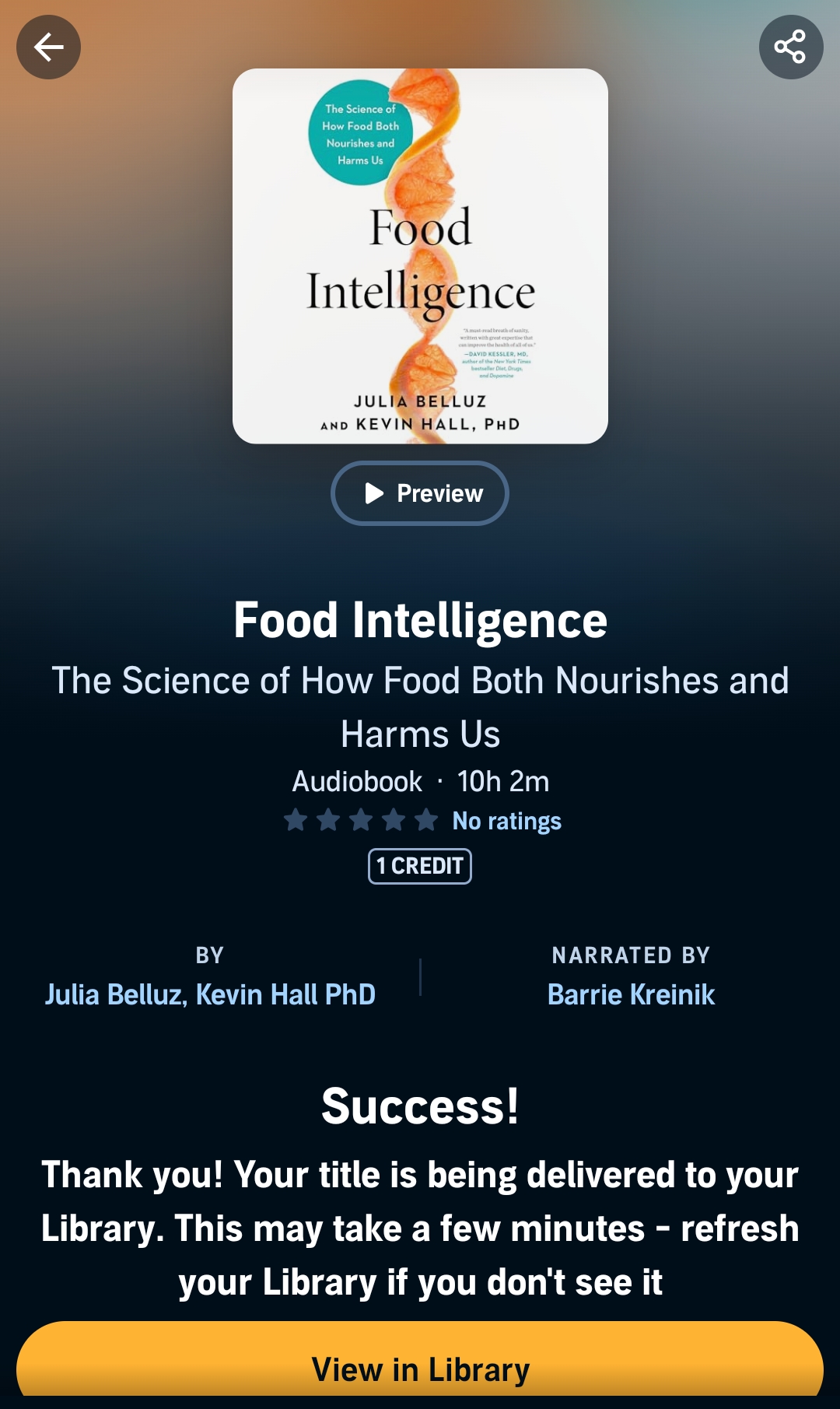840x1409 pixels.
Task: Open the No ratings link
Action: (x=506, y=821)
